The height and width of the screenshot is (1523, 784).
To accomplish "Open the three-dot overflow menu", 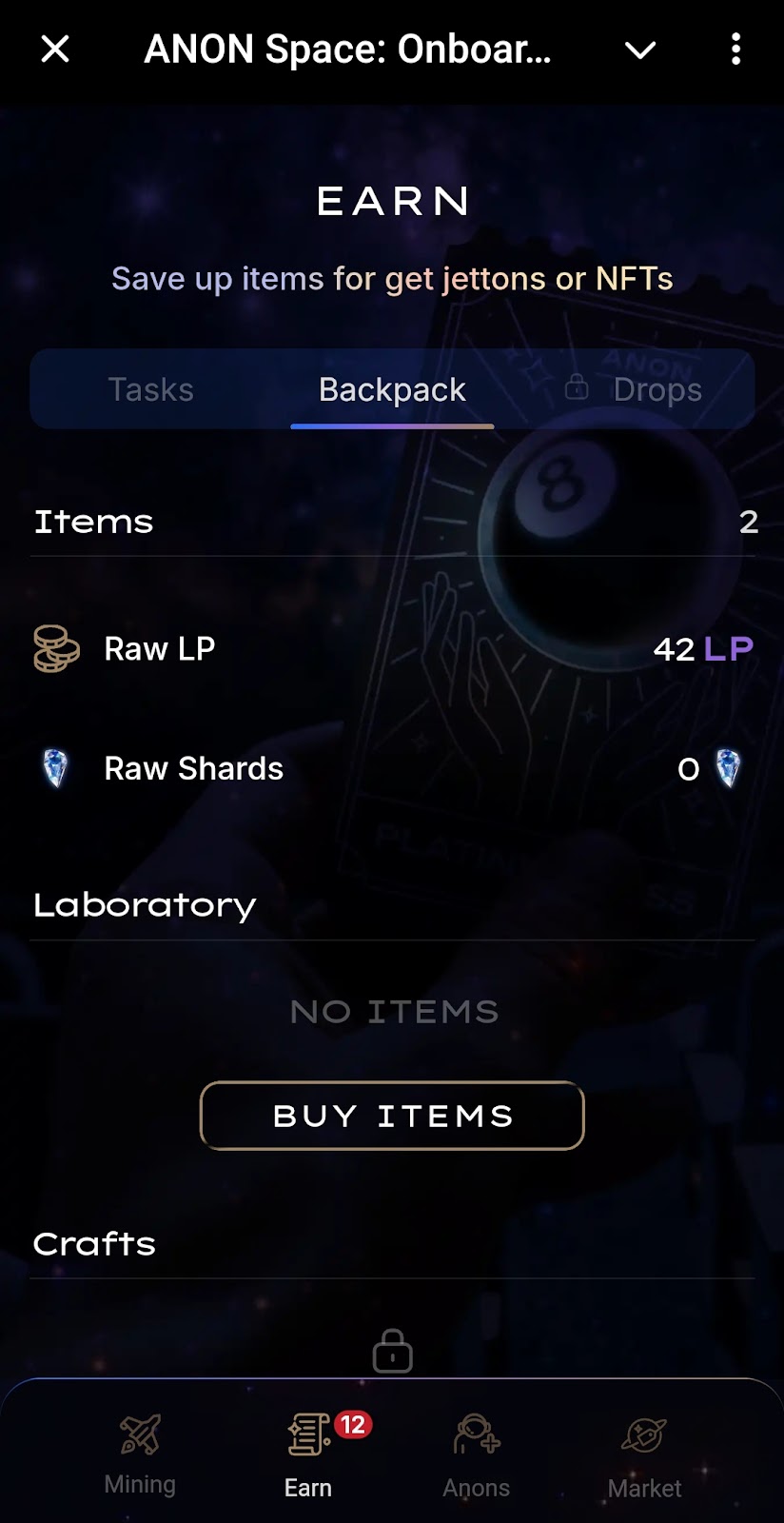I will (735, 49).
